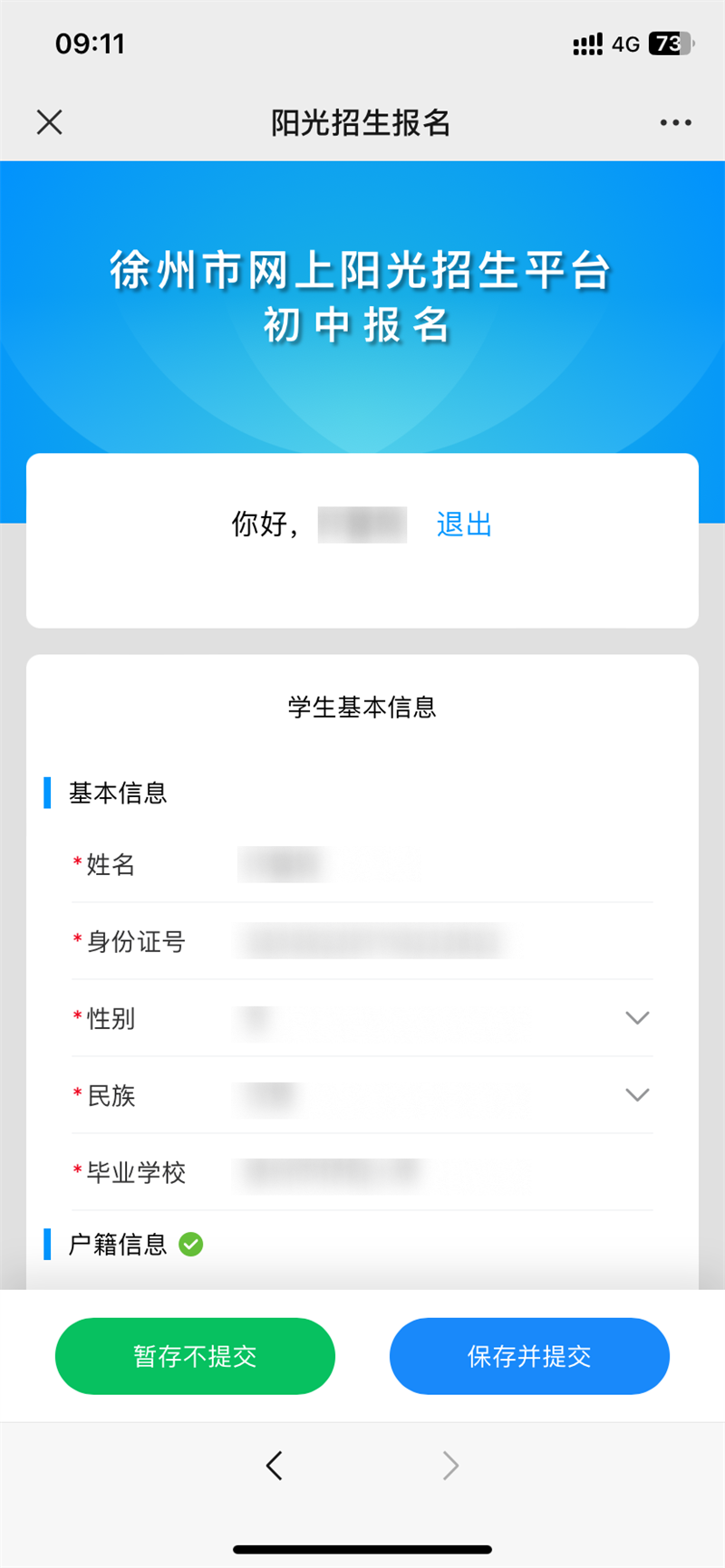Go back with the browser back arrow
The height and width of the screenshot is (1568, 725).
coord(275,1465)
